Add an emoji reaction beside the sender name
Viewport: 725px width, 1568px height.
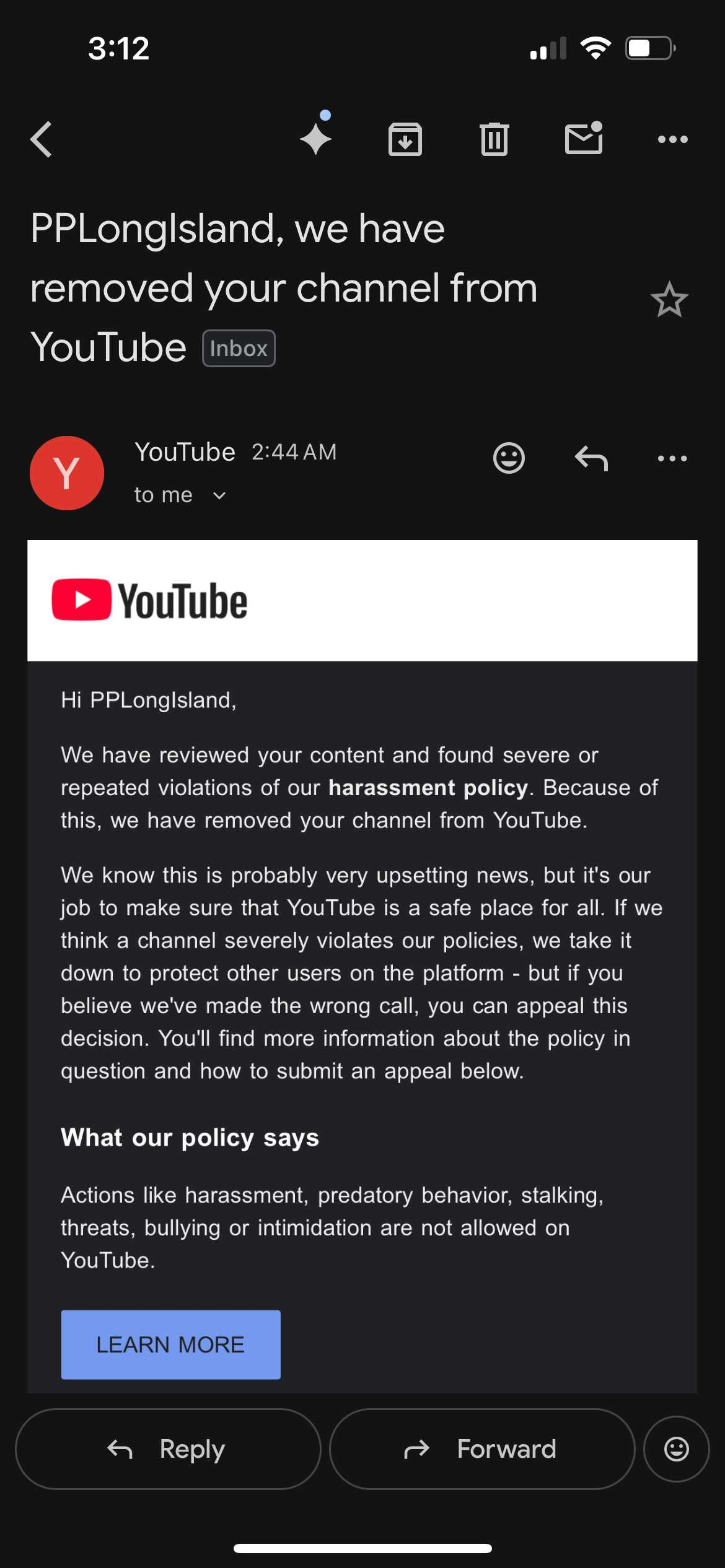pyautogui.click(x=509, y=458)
